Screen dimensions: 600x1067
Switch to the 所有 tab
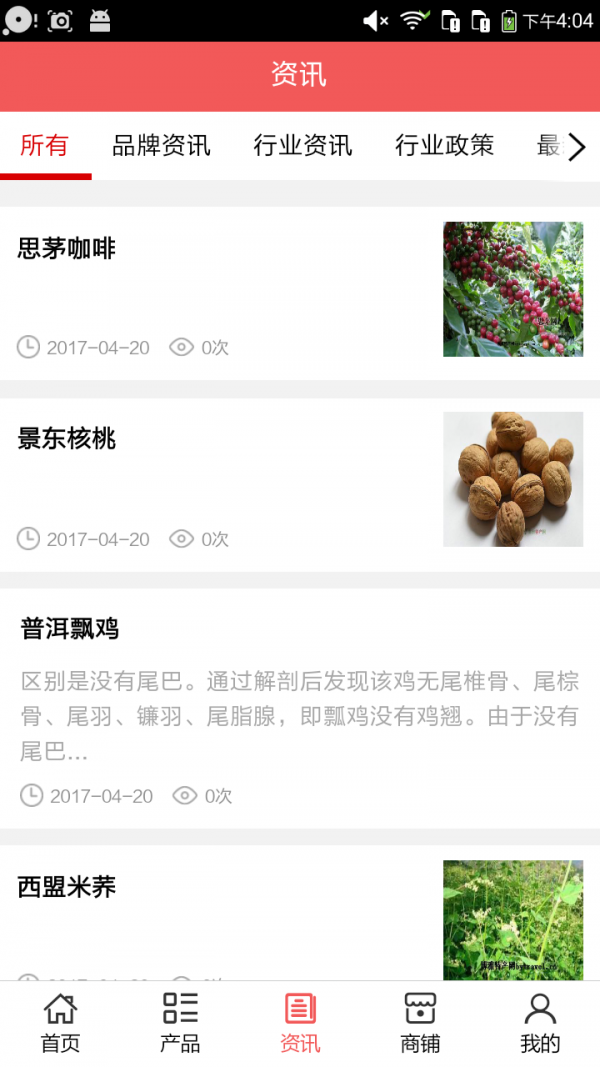(45, 146)
